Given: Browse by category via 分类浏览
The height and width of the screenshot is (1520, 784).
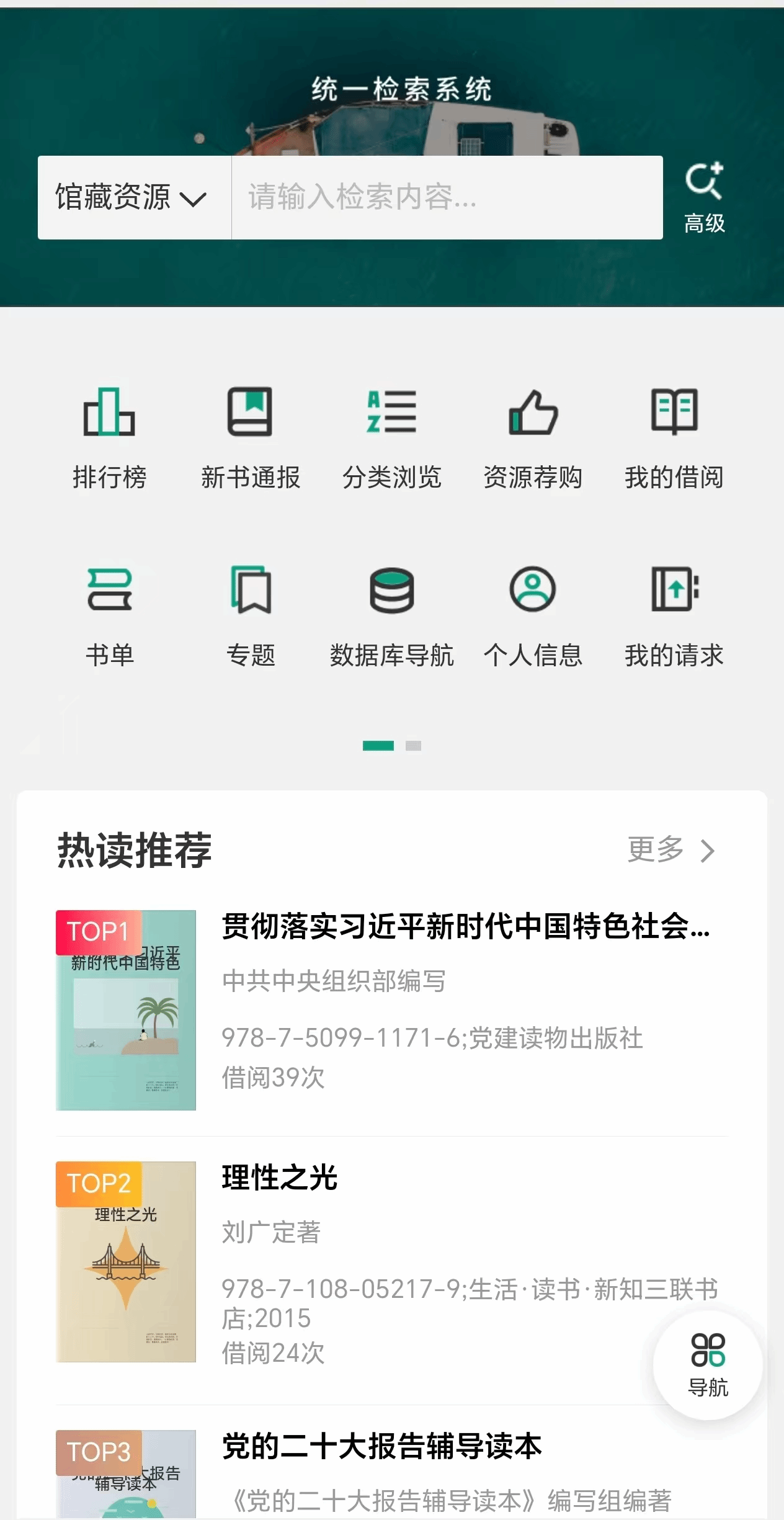Looking at the screenshot, I should click(x=391, y=437).
